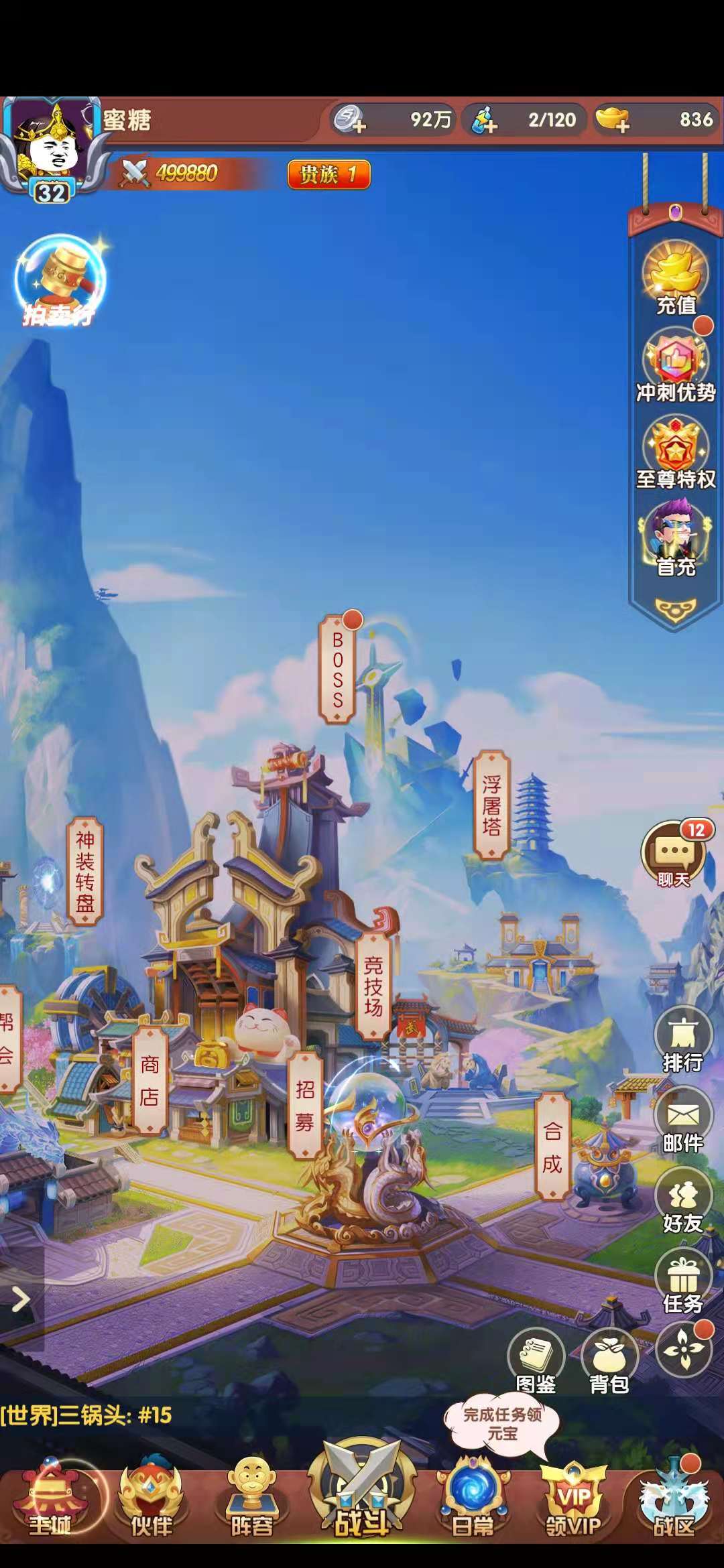The image size is (724, 1568).
Task: Open the 神装转盘 wheel
Action: pyautogui.click(x=85, y=871)
